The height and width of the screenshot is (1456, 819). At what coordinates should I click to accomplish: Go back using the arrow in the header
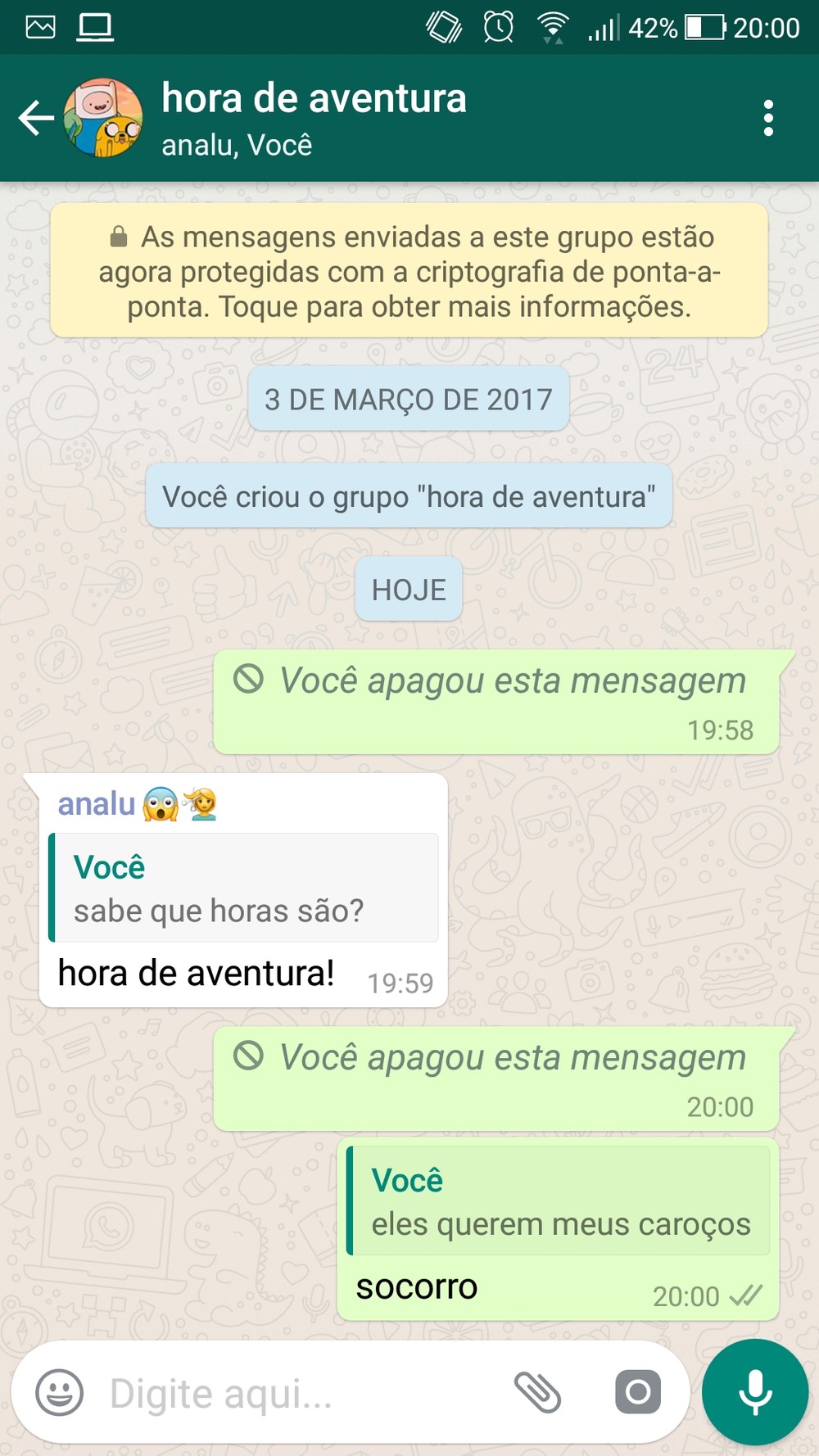point(36,118)
